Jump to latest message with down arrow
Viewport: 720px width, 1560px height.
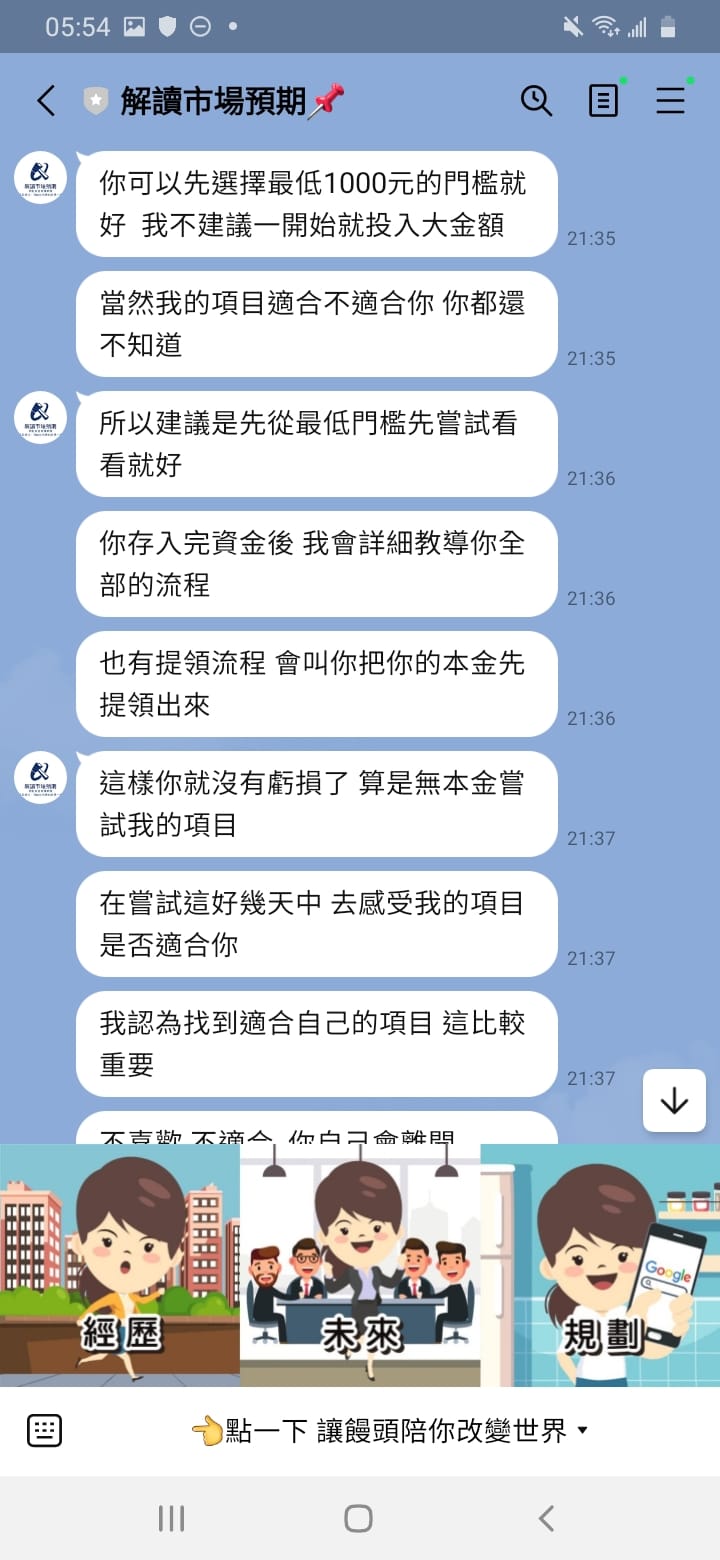click(x=674, y=1100)
